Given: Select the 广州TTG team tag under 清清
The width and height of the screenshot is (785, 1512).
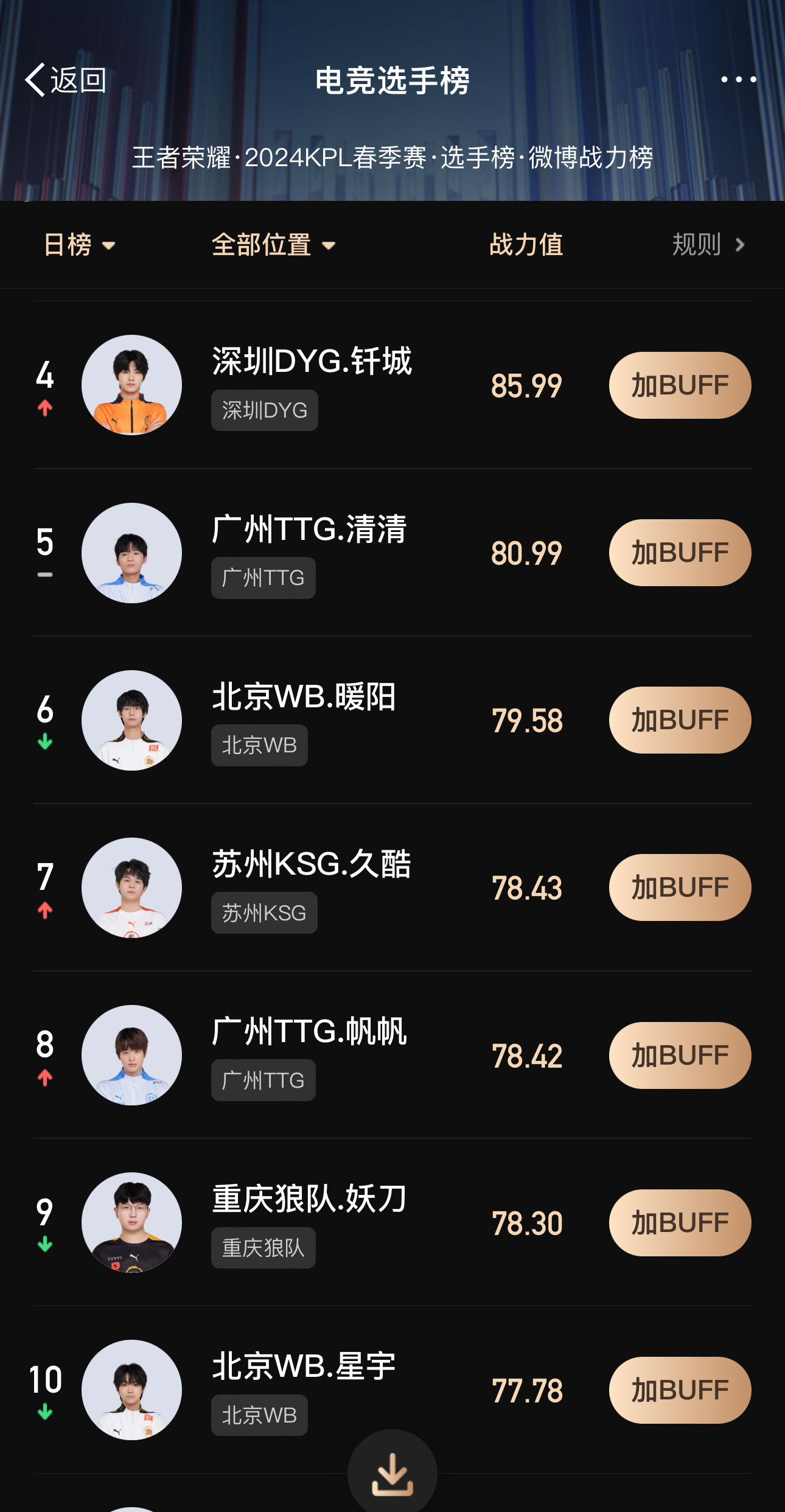Looking at the screenshot, I should [263, 578].
